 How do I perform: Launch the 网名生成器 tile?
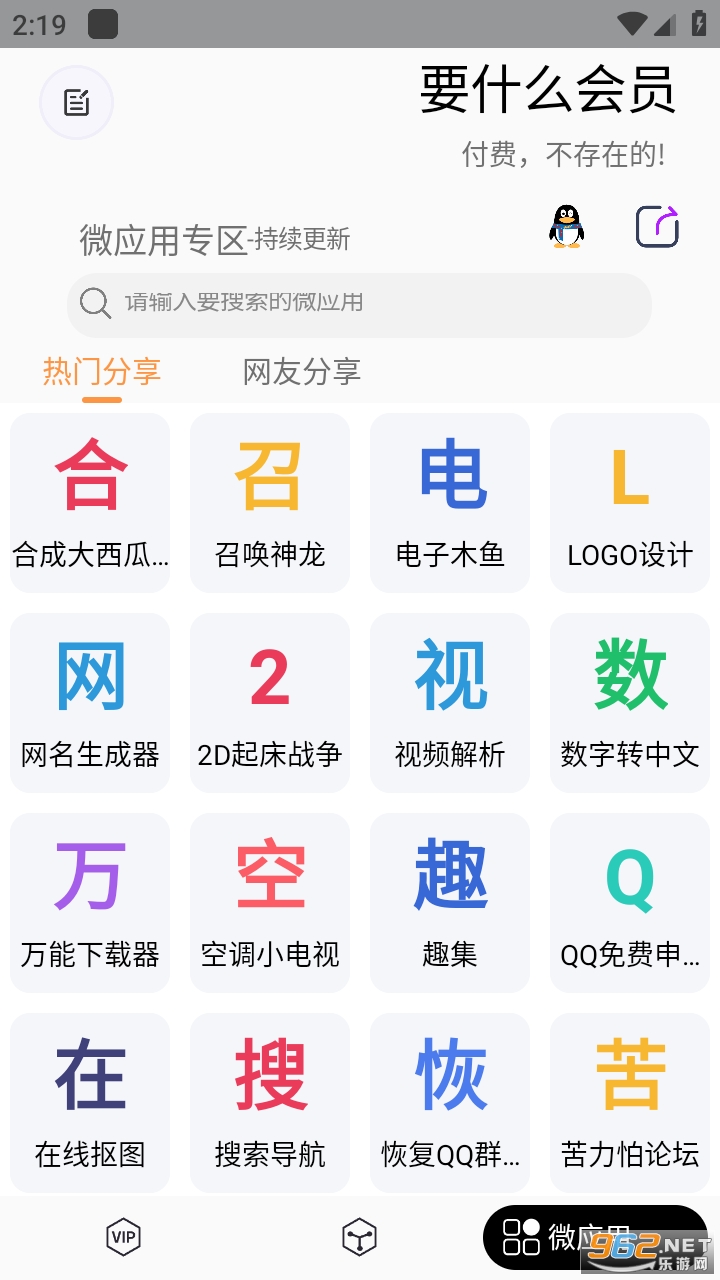(90, 703)
